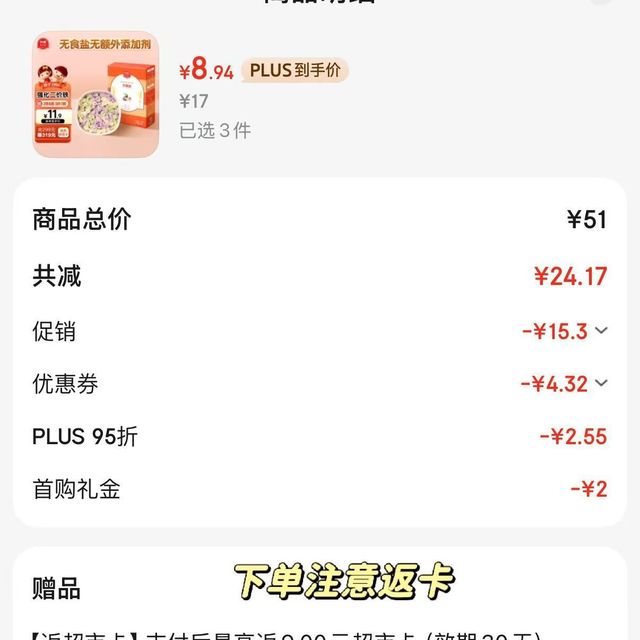Open the product thumbnail image
Image resolution: width=640 pixels, height=640 pixels.
click(x=96, y=94)
